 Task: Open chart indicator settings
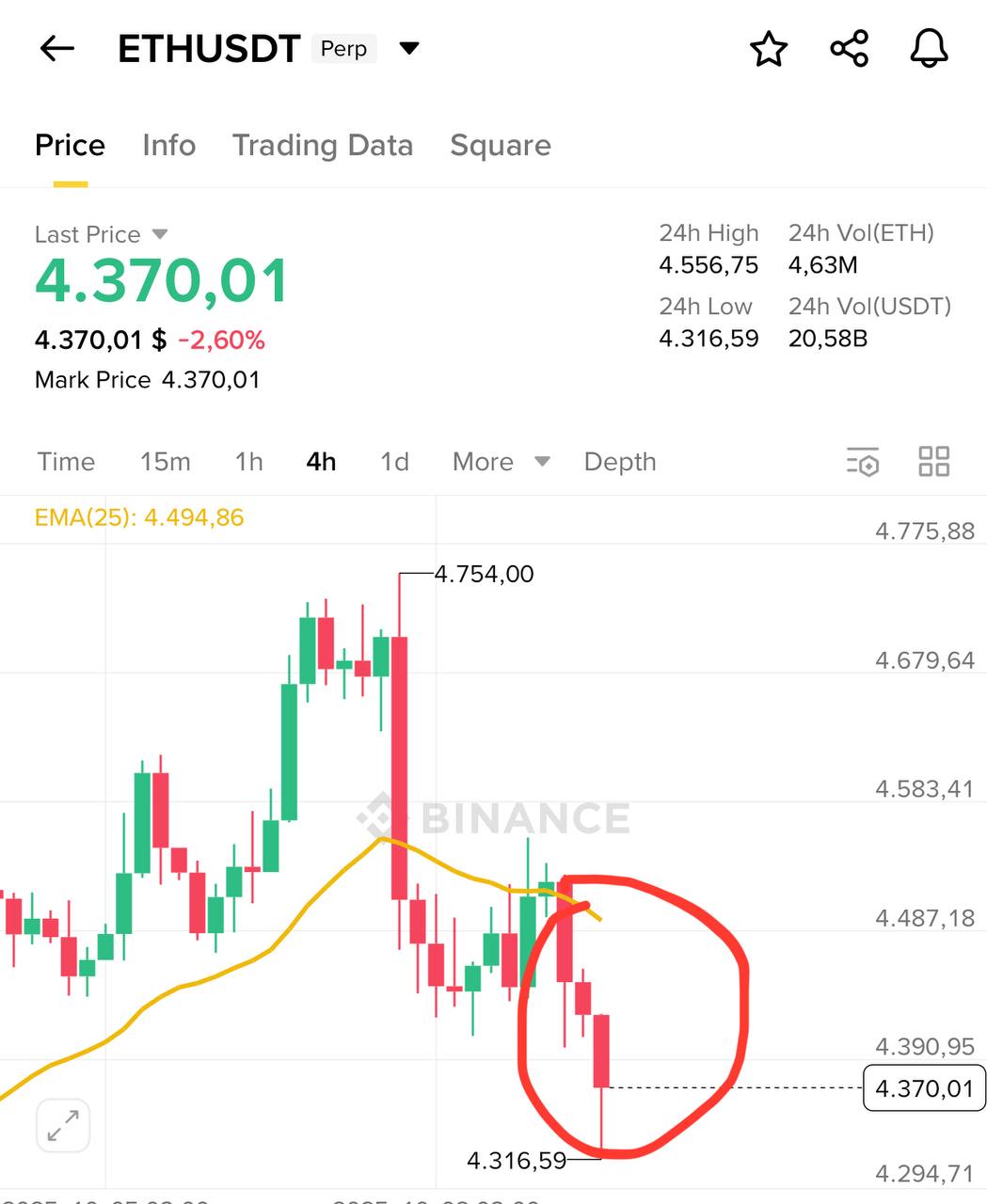click(863, 462)
